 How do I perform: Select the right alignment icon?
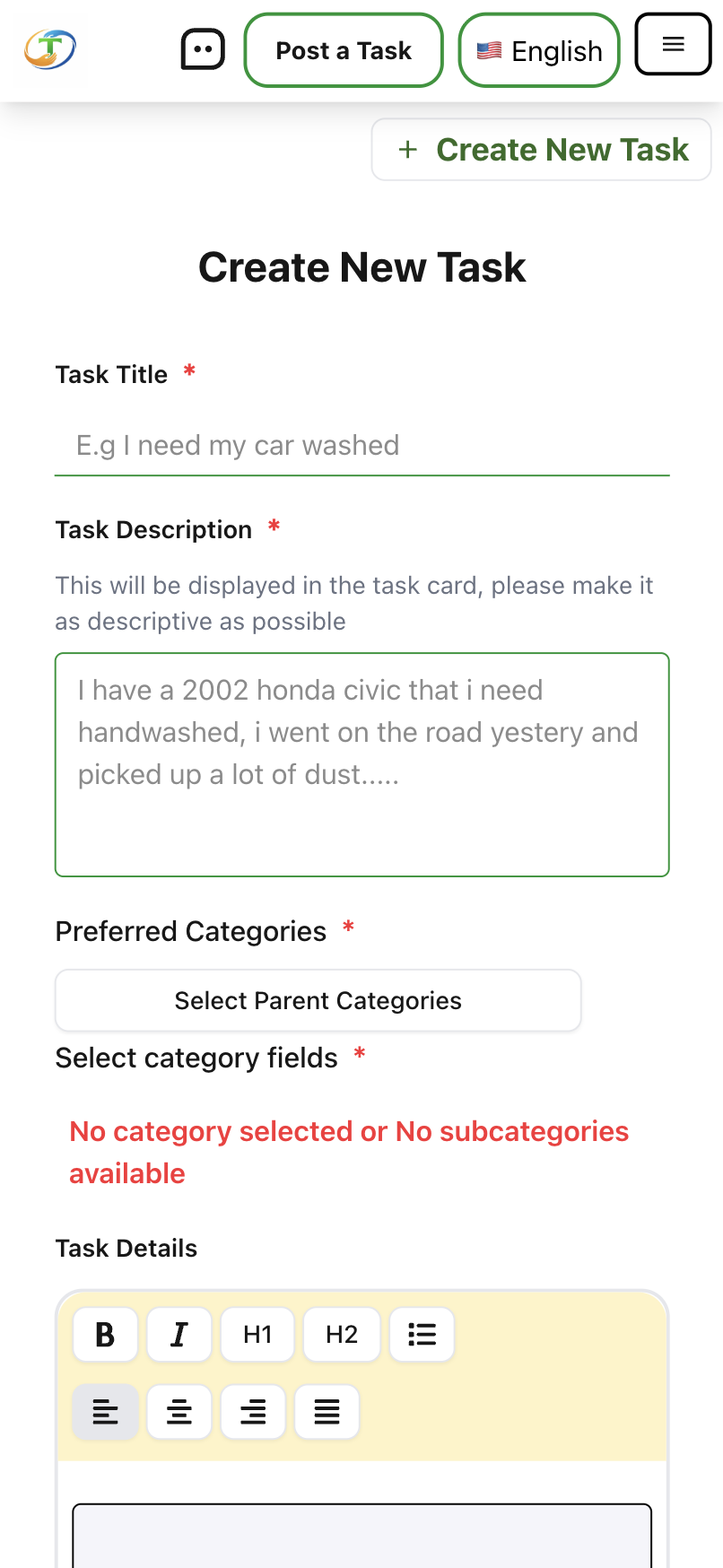tap(252, 1411)
